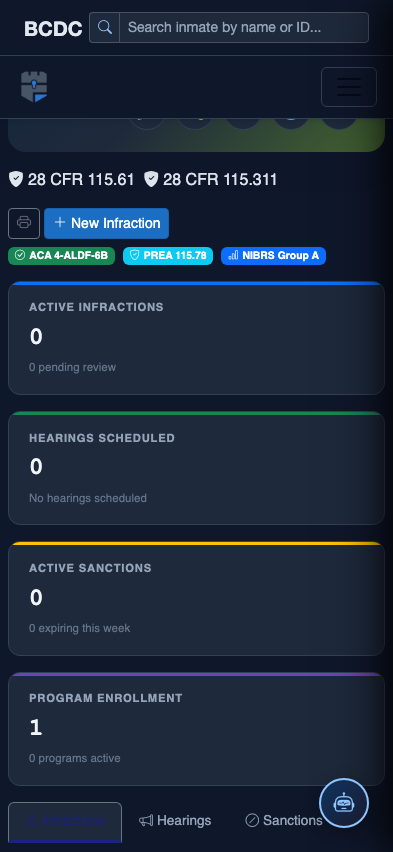Switch to the Sanctions tab
Screen dimensions: 393x852
(284, 820)
